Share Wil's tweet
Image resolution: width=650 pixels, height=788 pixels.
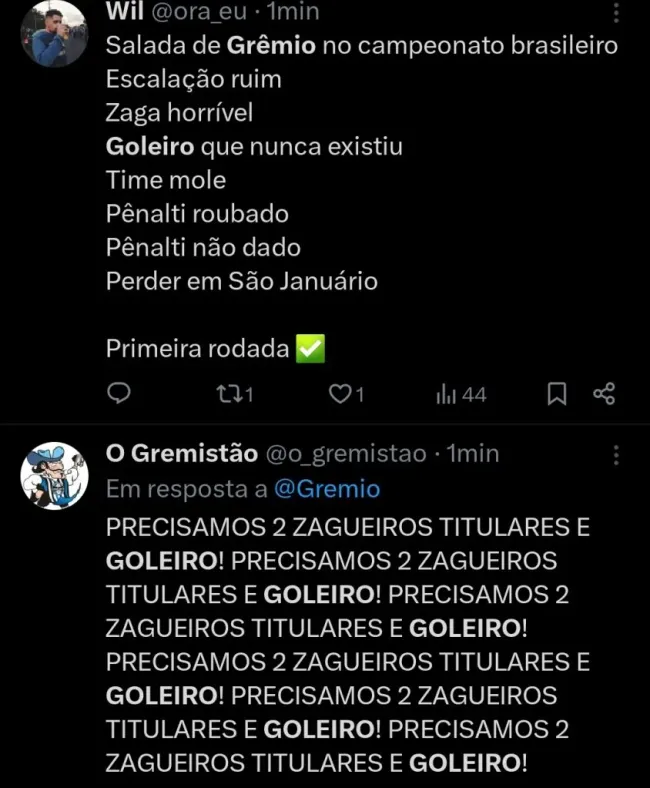(x=604, y=394)
